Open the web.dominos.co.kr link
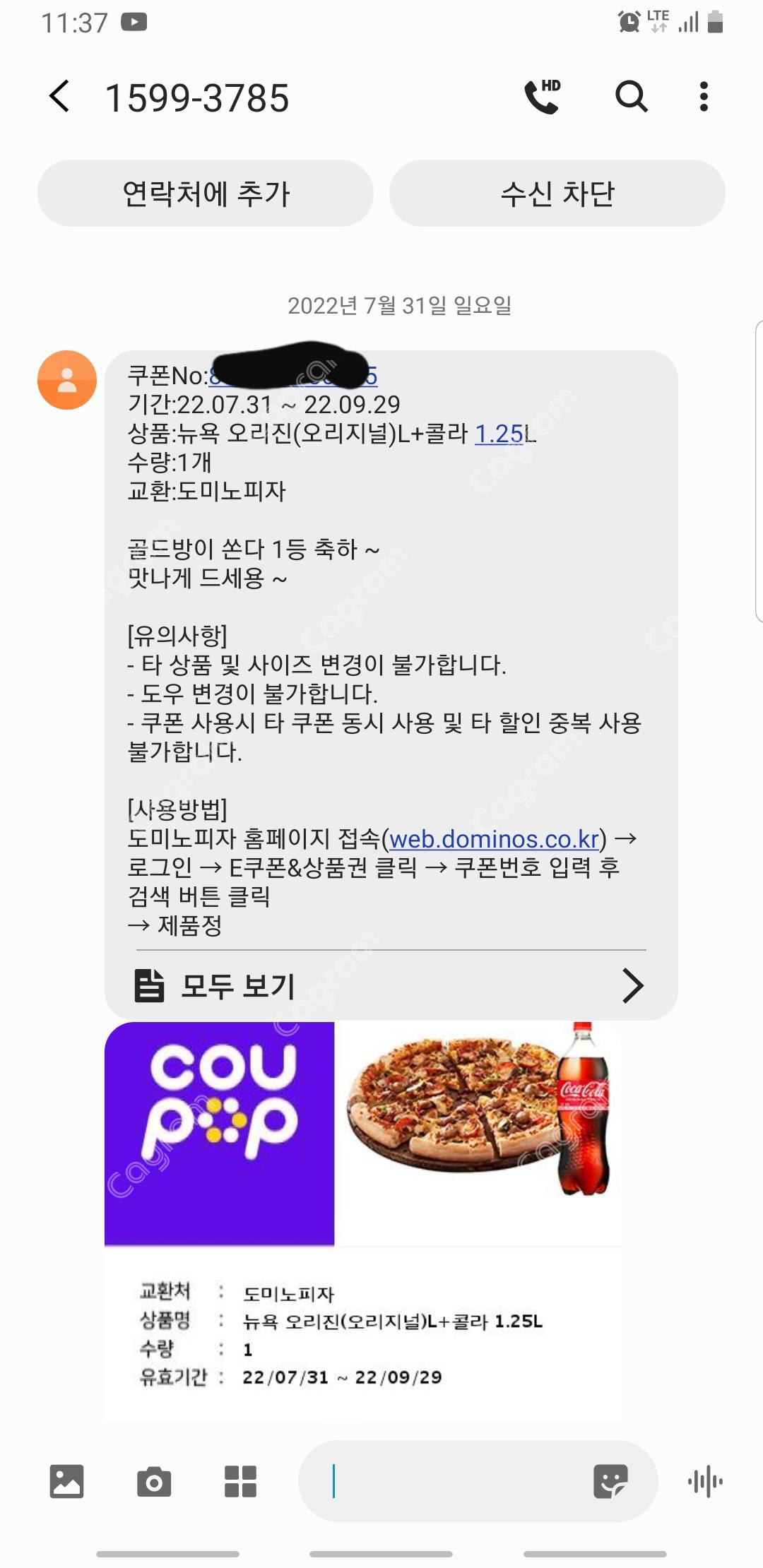 click(x=494, y=839)
